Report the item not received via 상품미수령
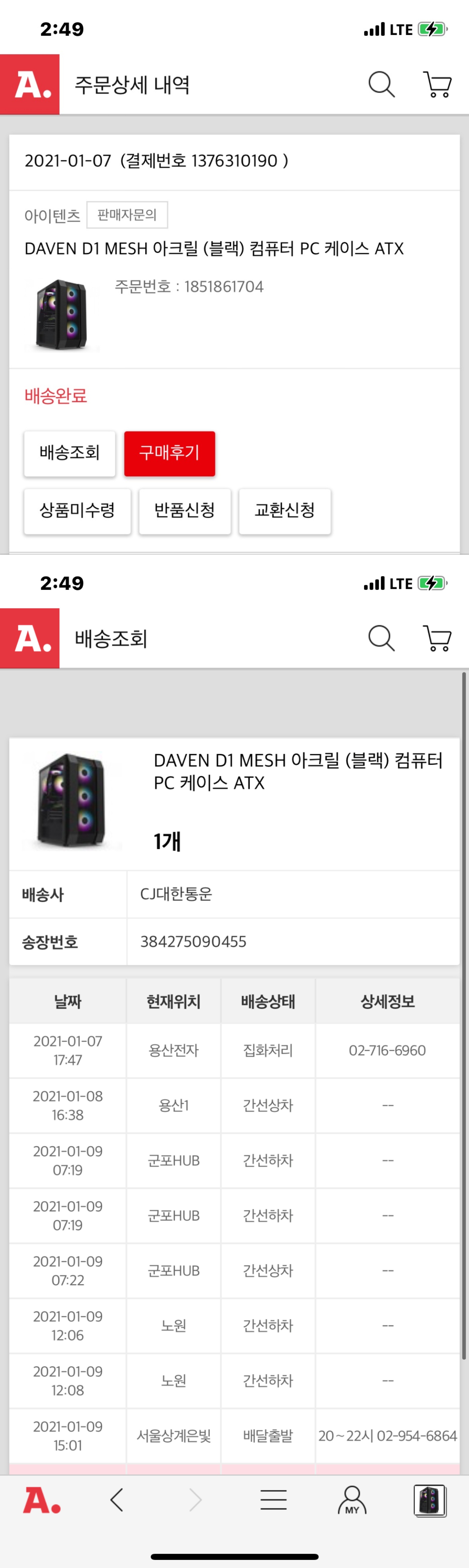This screenshot has width=469, height=1568. (x=77, y=510)
